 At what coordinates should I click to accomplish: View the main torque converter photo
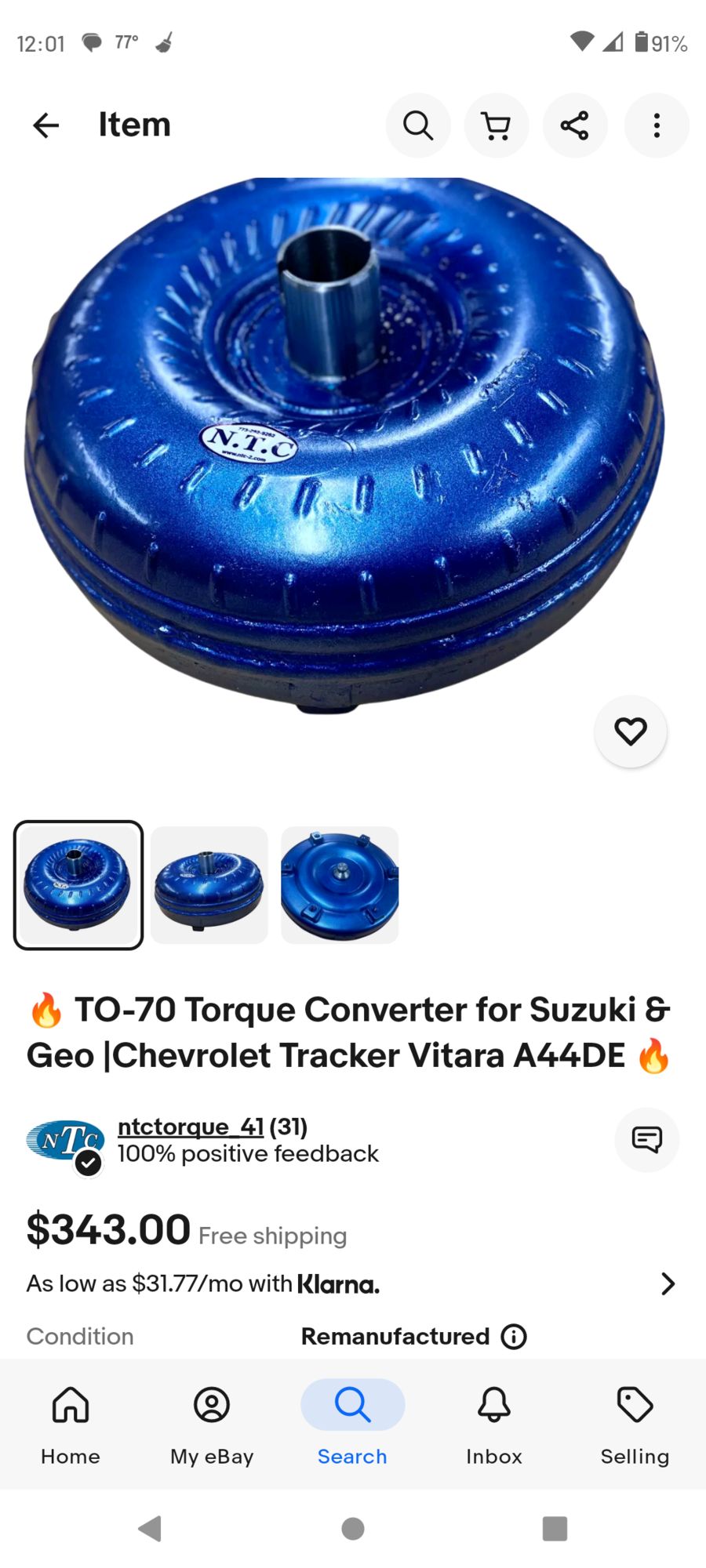345,447
